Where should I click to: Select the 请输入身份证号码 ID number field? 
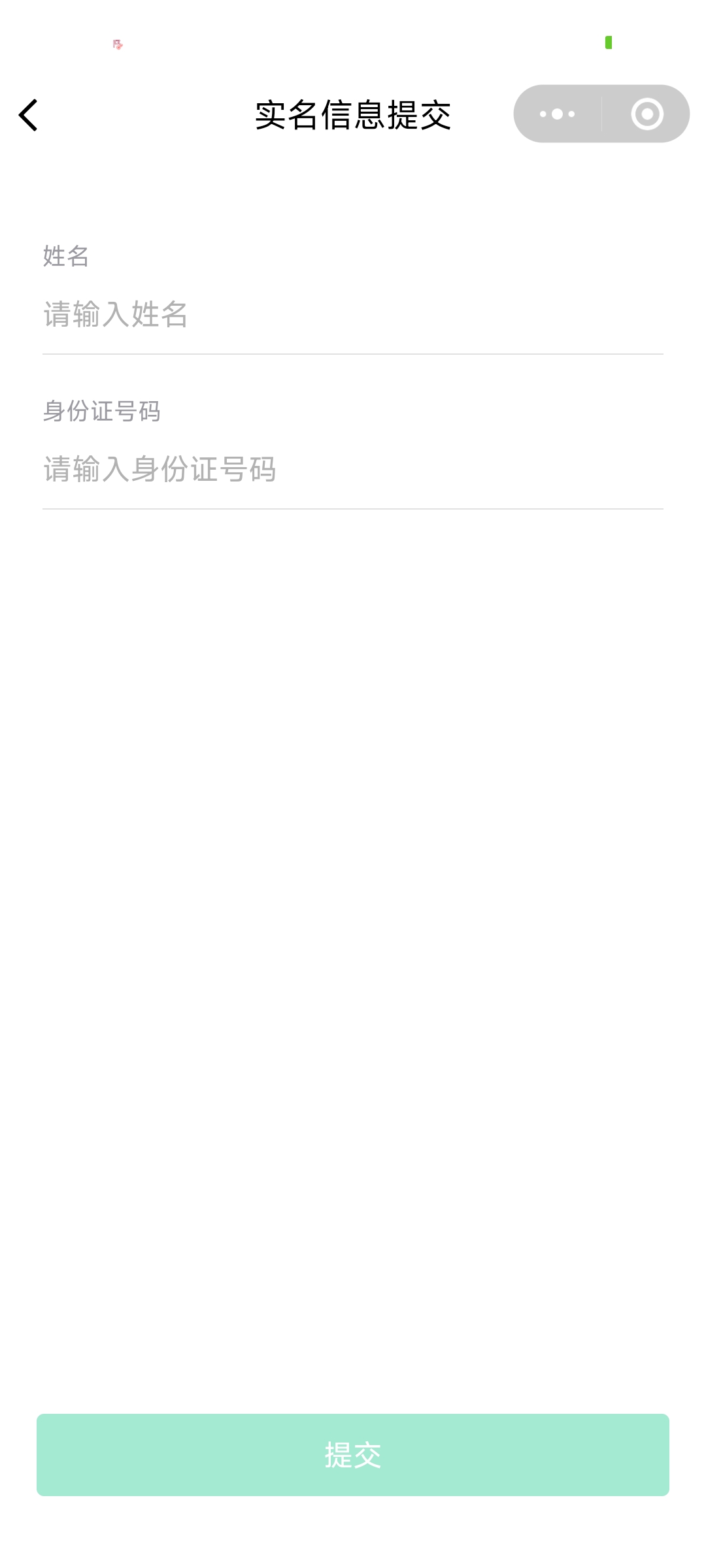tap(352, 469)
